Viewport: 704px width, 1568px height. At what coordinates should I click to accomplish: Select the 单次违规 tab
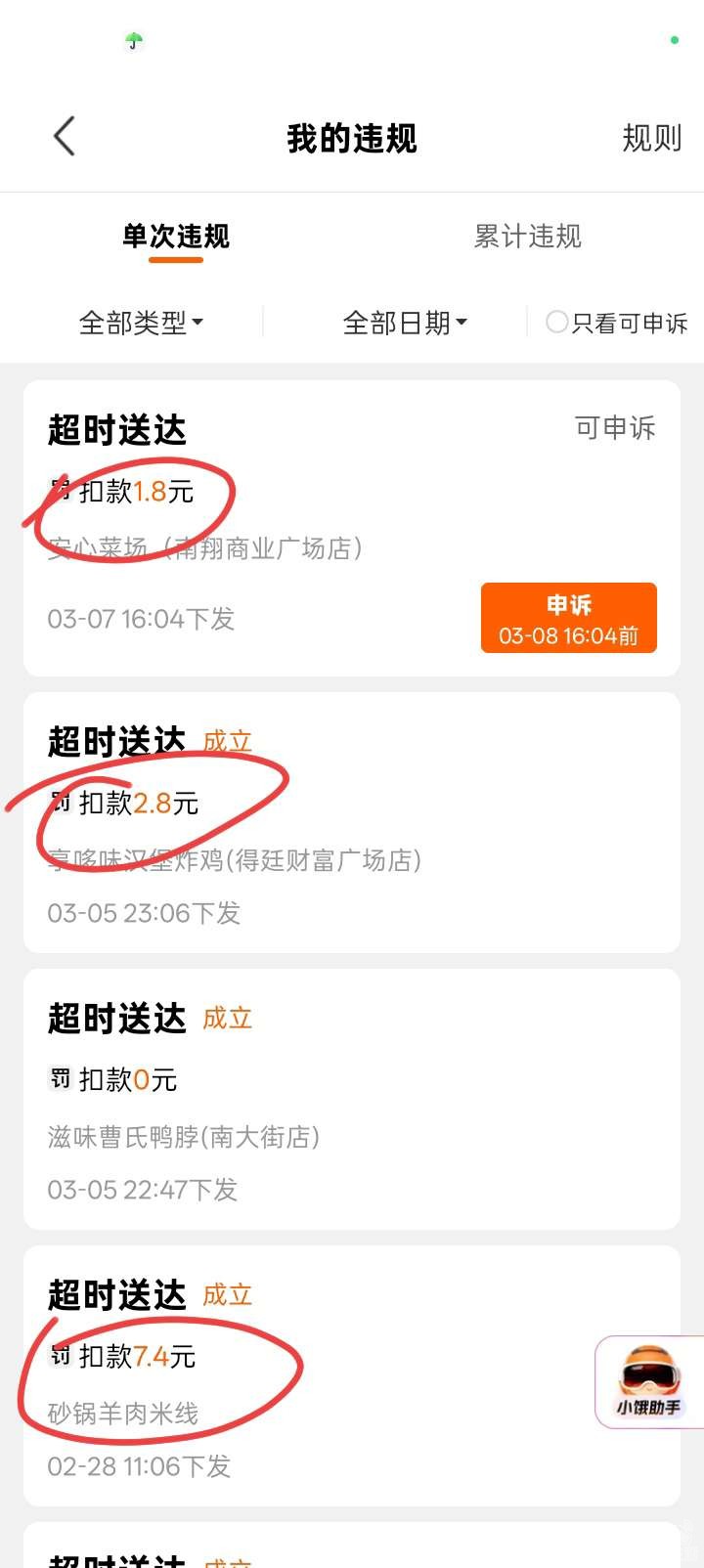[x=176, y=237]
